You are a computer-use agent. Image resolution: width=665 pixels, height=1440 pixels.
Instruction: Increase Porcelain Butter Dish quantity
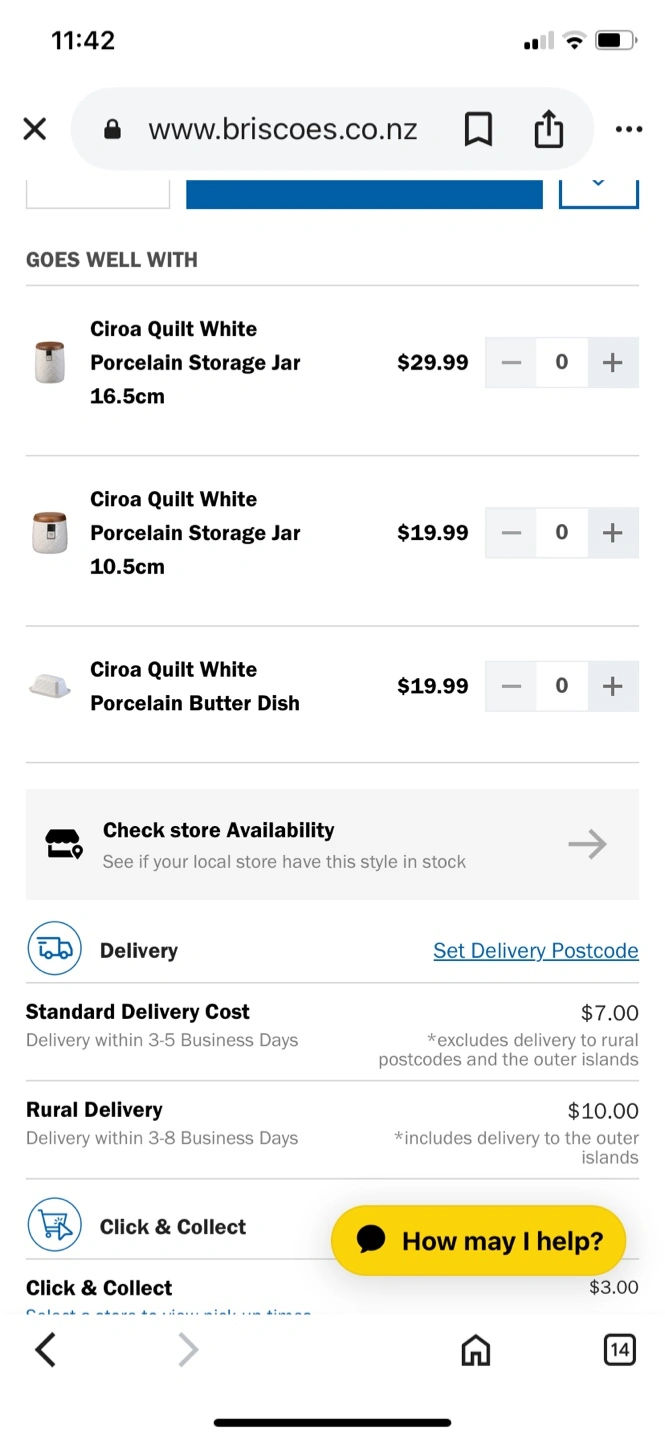tap(613, 686)
